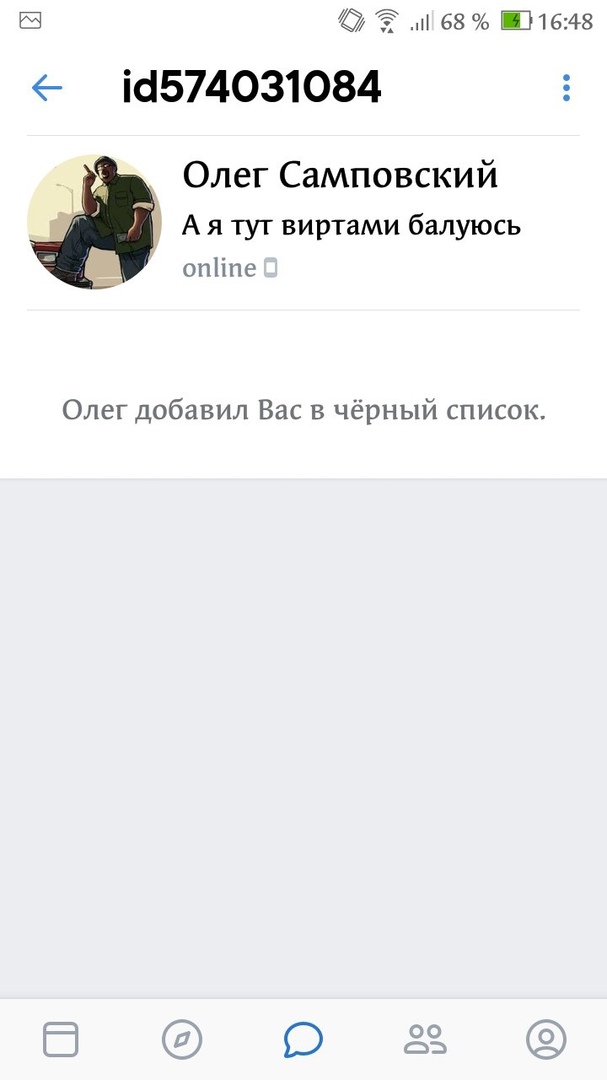This screenshot has width=607, height=1080.
Task: Switch to the news feed tab
Action: (60, 1039)
